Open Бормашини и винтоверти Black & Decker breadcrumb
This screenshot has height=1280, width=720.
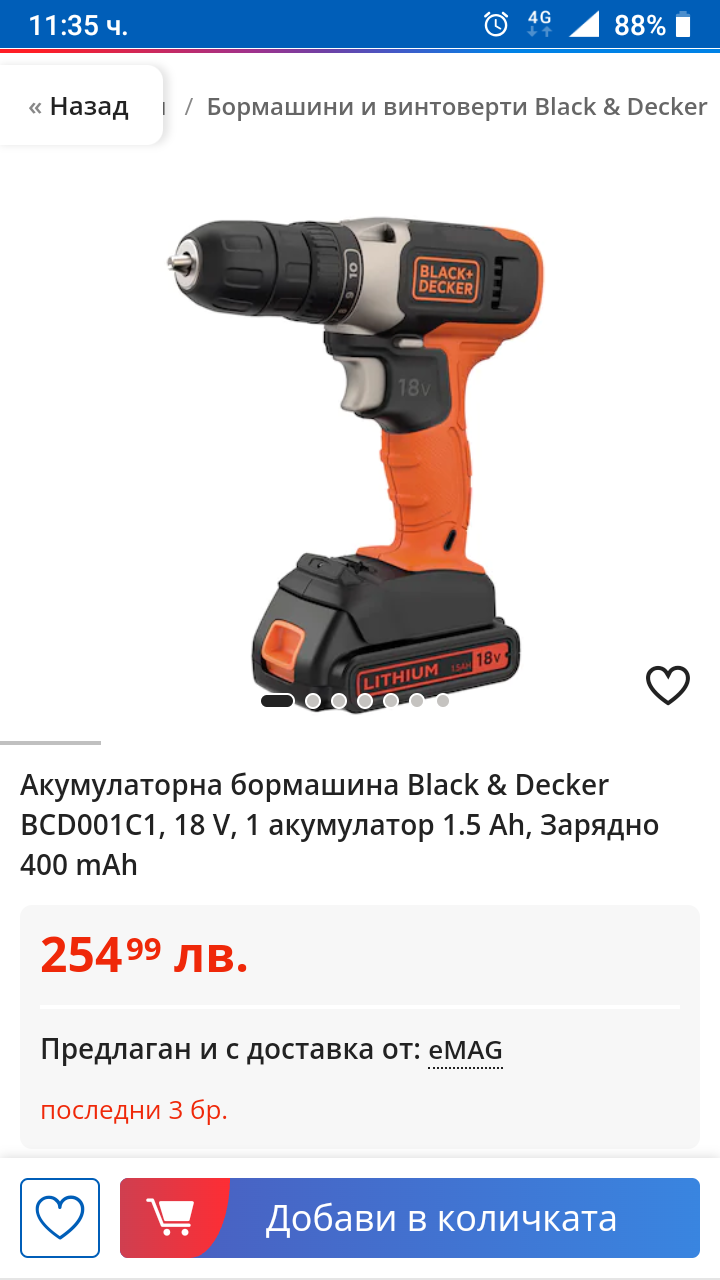(x=456, y=107)
